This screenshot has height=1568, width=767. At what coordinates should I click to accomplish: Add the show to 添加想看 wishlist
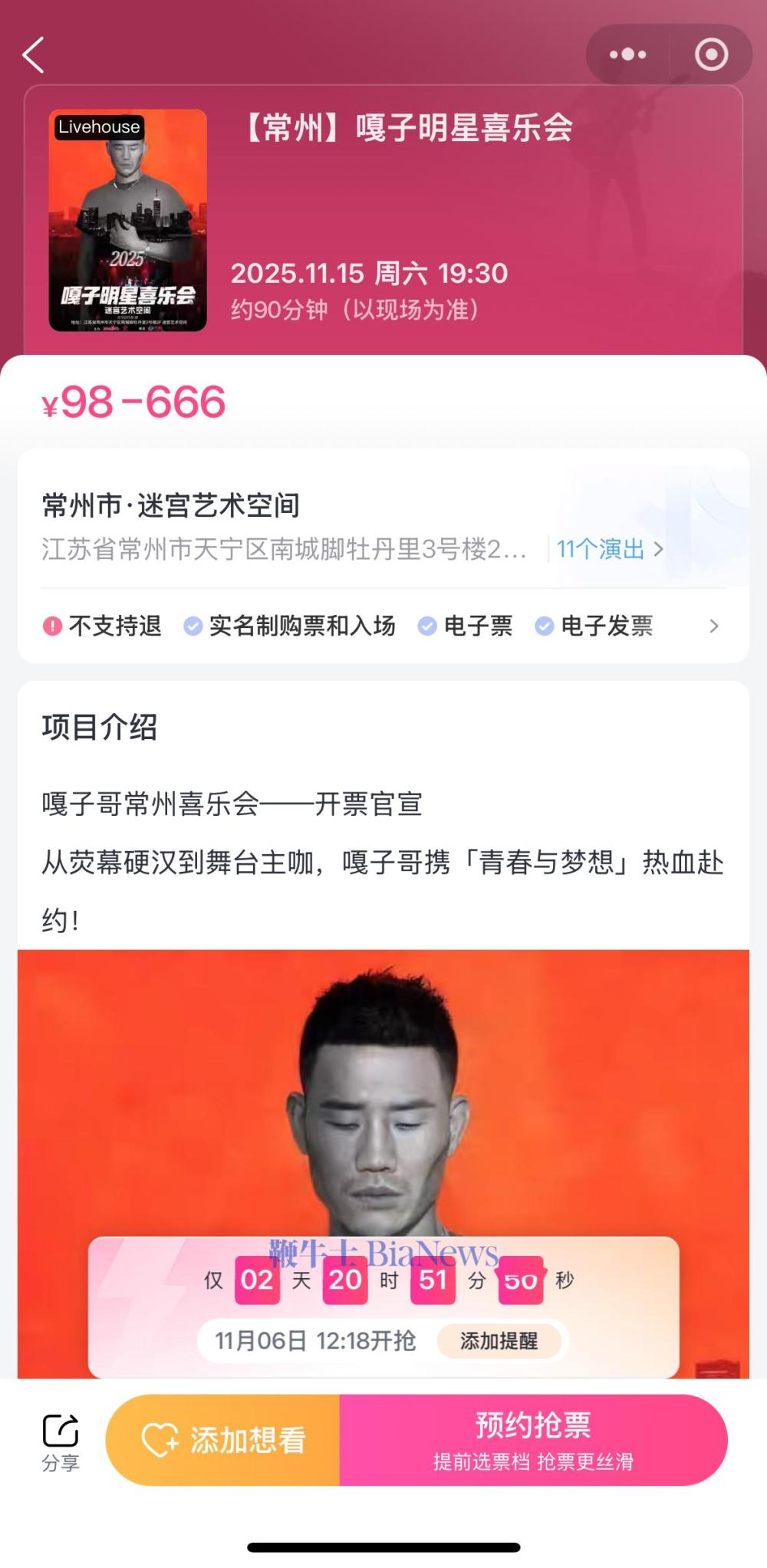click(224, 1440)
